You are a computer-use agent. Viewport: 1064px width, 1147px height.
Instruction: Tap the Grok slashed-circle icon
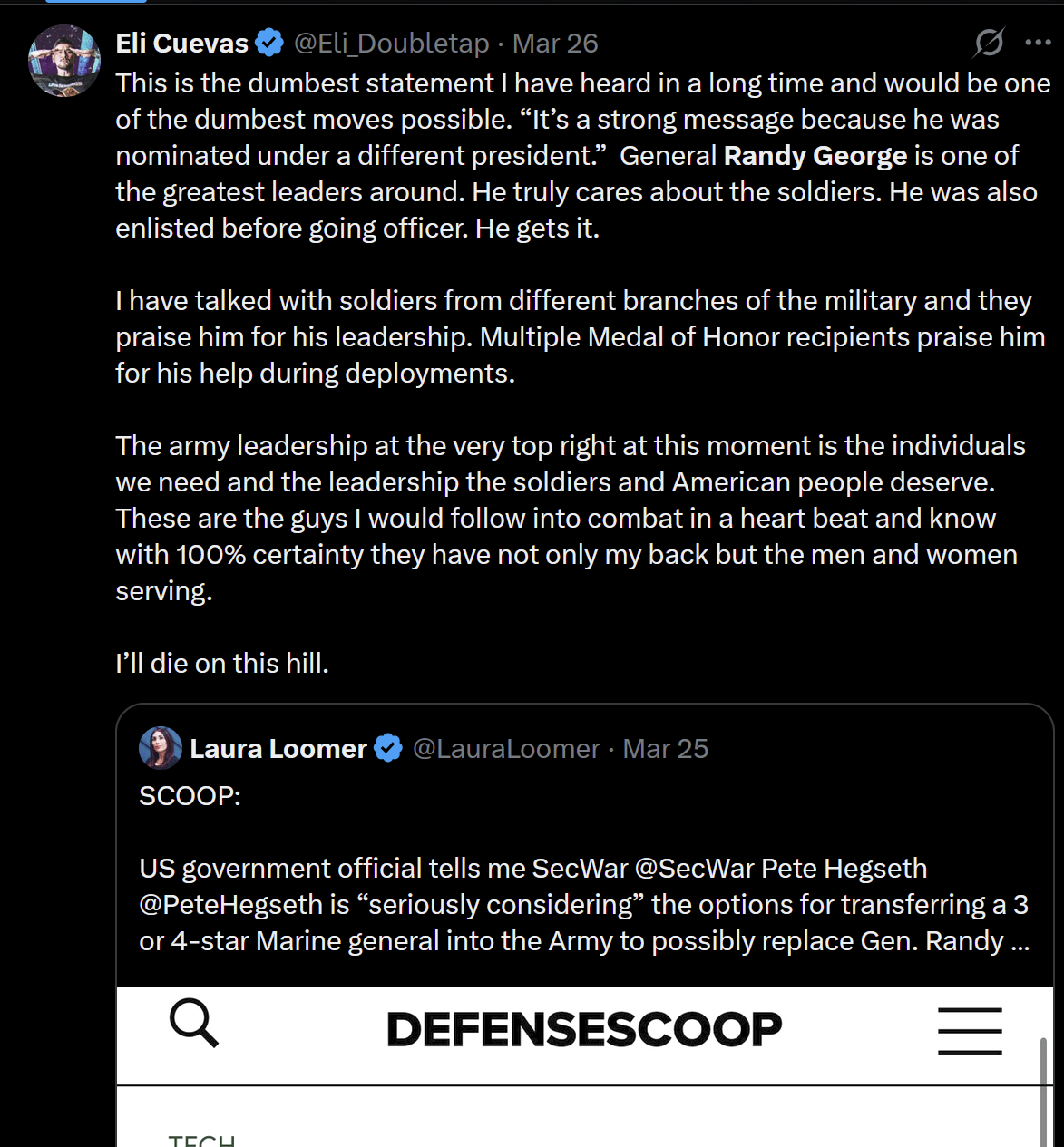989,42
